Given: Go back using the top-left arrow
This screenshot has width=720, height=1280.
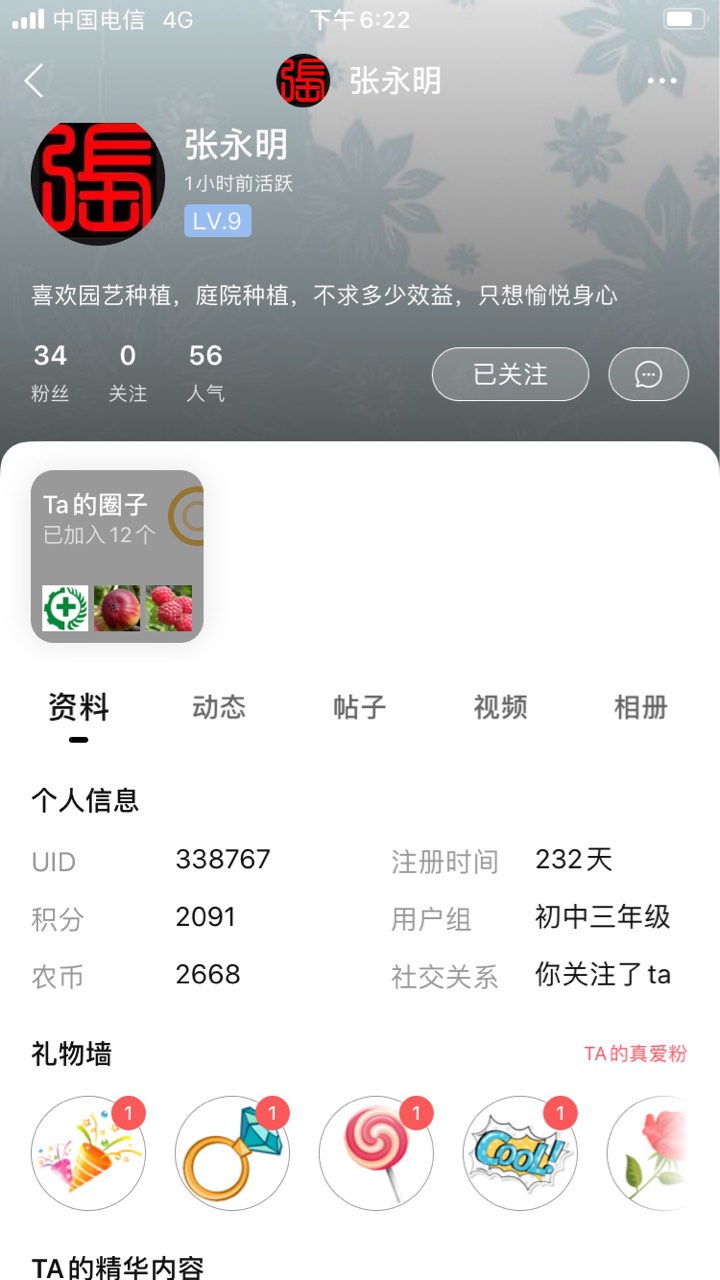Looking at the screenshot, I should click(35, 81).
